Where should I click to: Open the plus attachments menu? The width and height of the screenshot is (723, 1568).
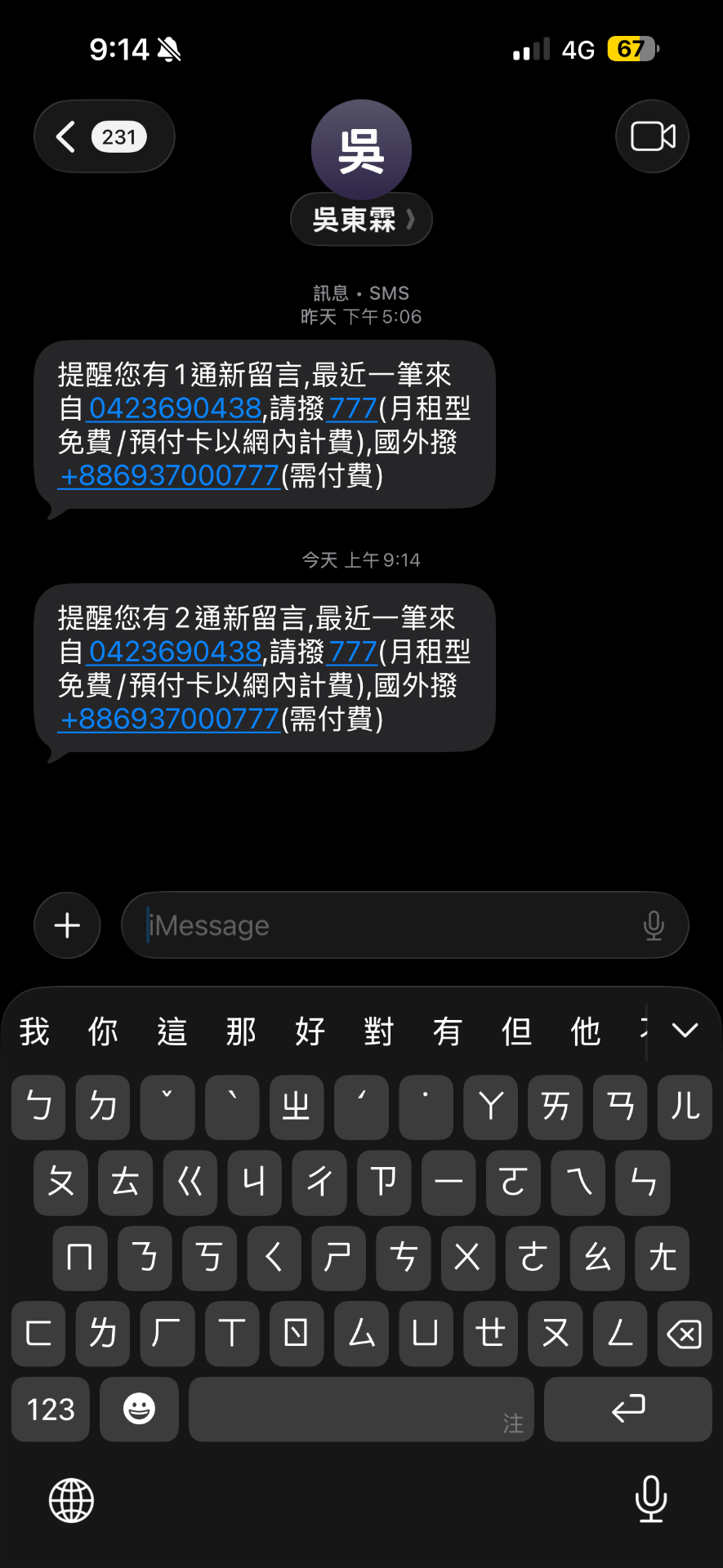tap(67, 925)
